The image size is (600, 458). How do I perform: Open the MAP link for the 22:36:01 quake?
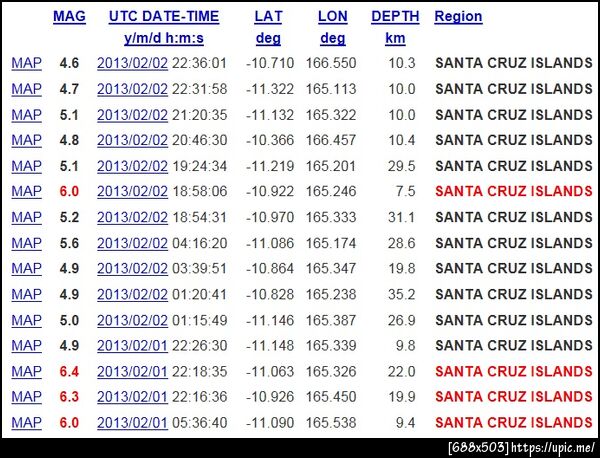[26, 63]
